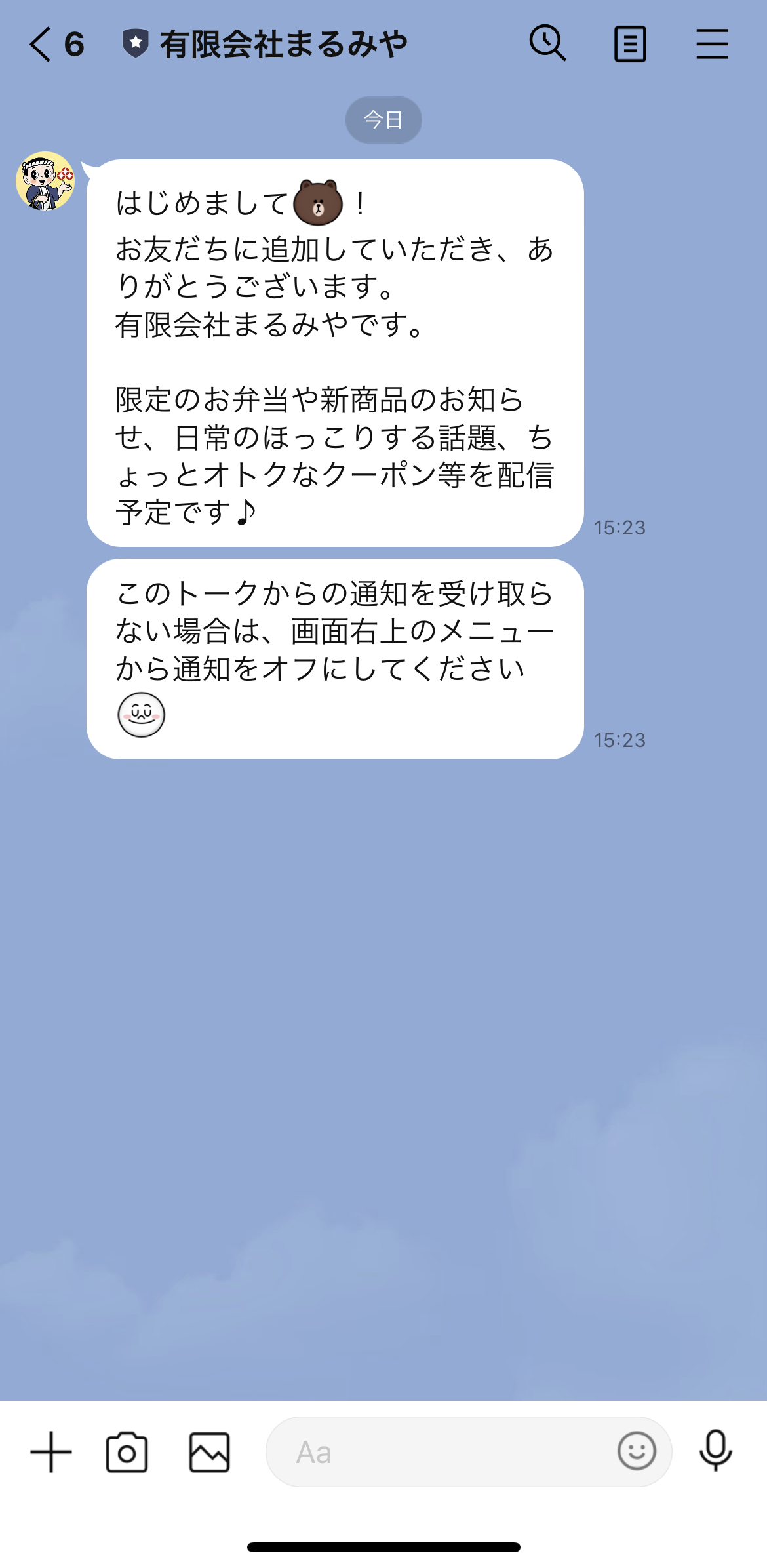Open the notes icon in the top bar

[630, 43]
